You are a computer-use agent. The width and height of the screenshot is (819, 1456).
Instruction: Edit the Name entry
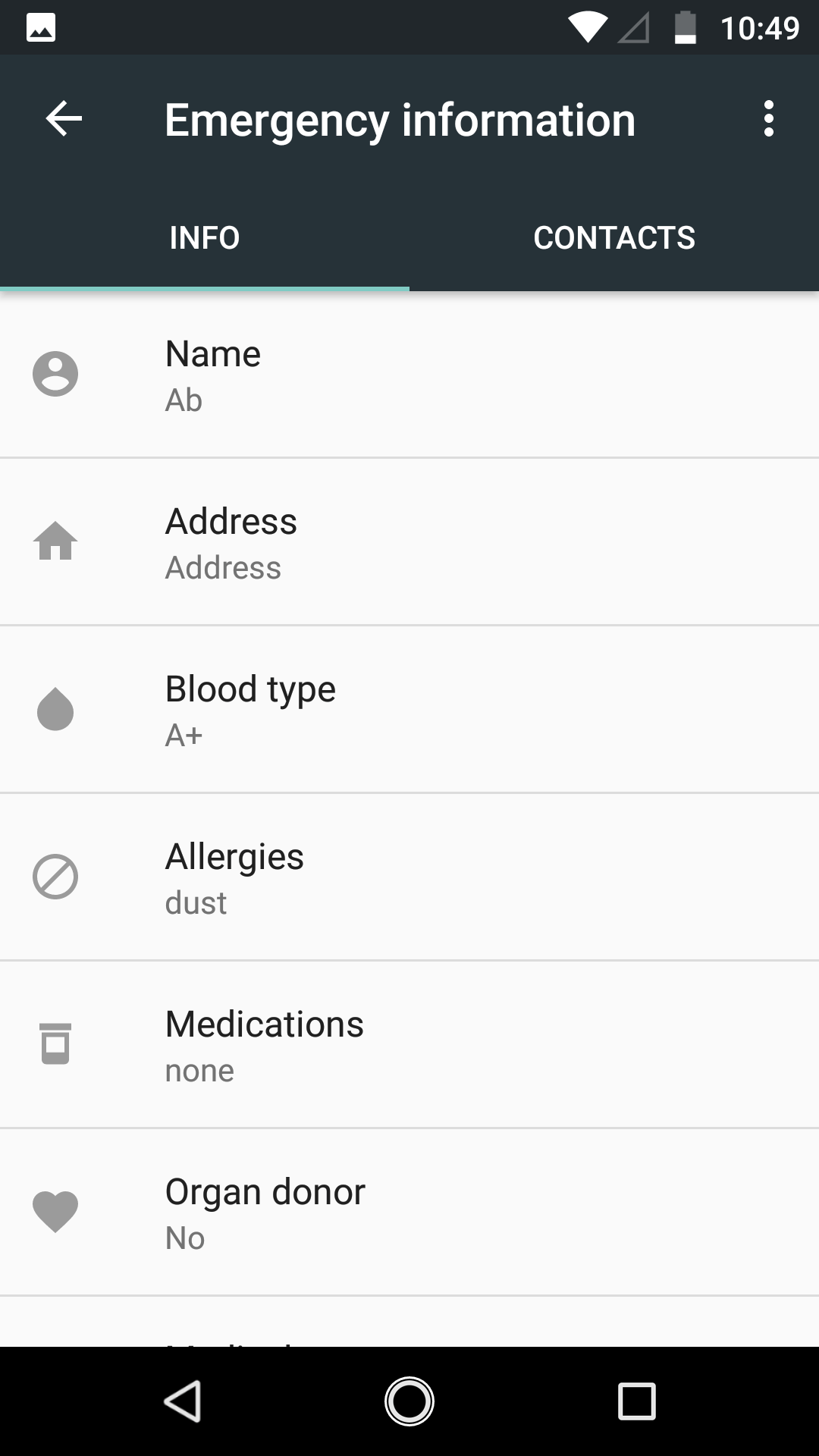click(409, 375)
